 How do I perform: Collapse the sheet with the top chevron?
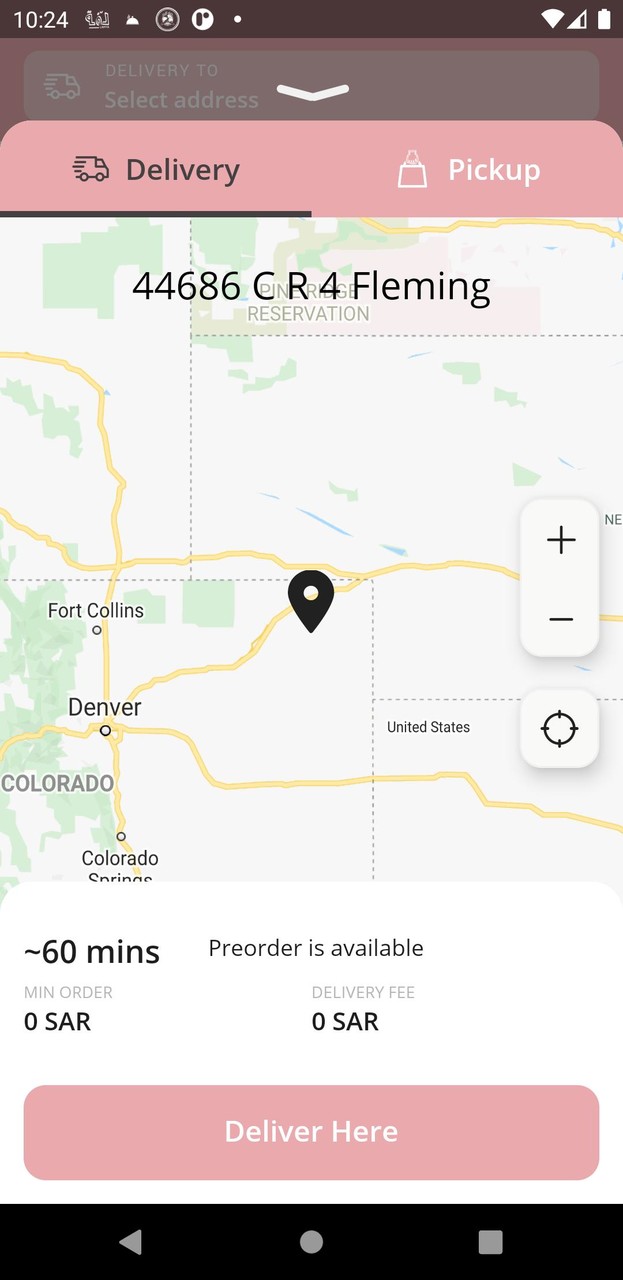pos(313,92)
